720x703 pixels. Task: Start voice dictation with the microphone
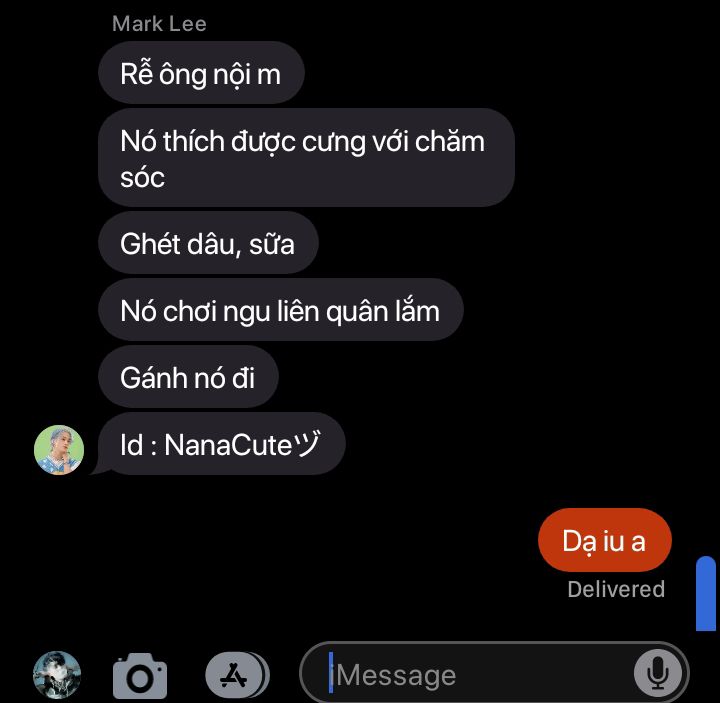coord(658,673)
